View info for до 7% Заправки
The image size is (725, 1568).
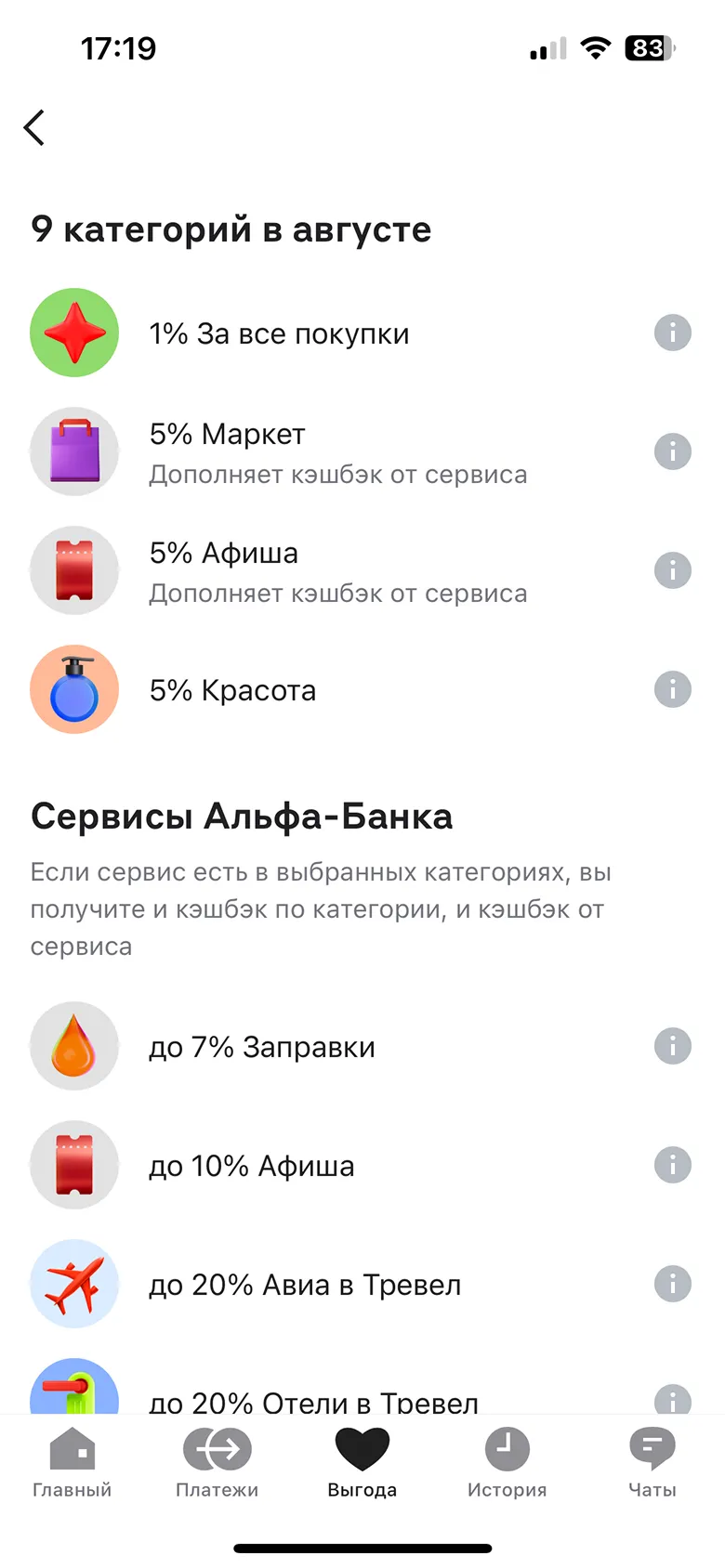point(672,1046)
